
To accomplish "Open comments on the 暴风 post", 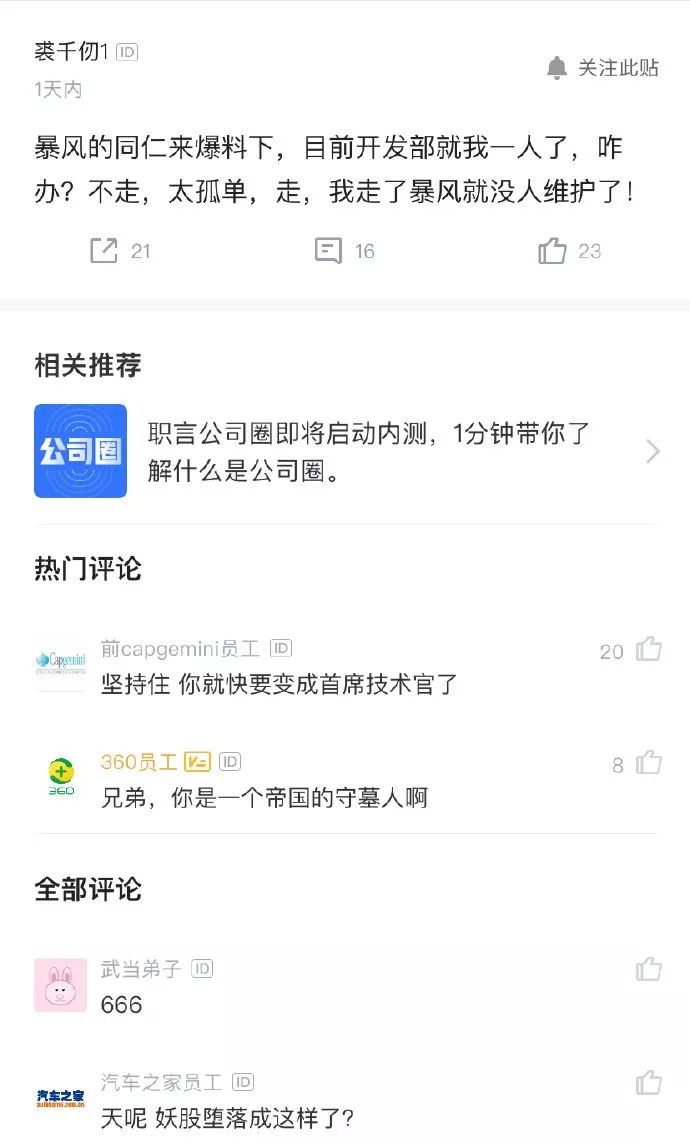I will (329, 250).
